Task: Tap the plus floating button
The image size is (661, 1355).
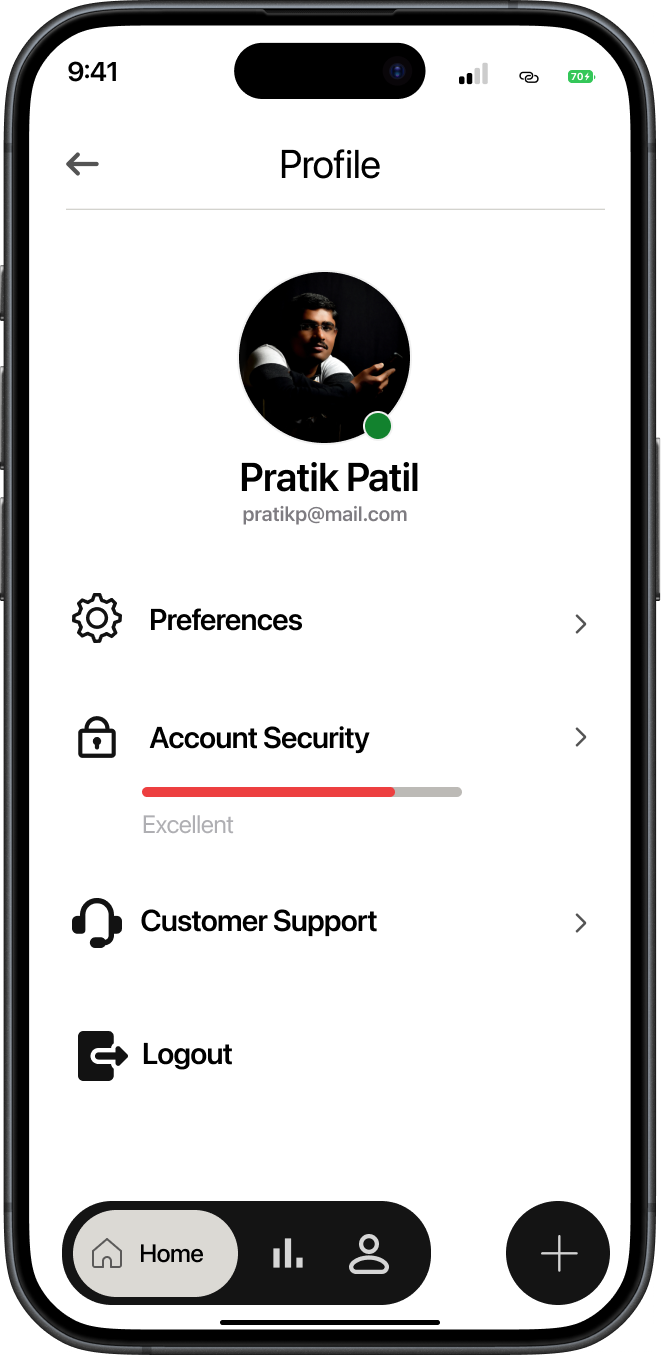Action: click(x=558, y=1253)
